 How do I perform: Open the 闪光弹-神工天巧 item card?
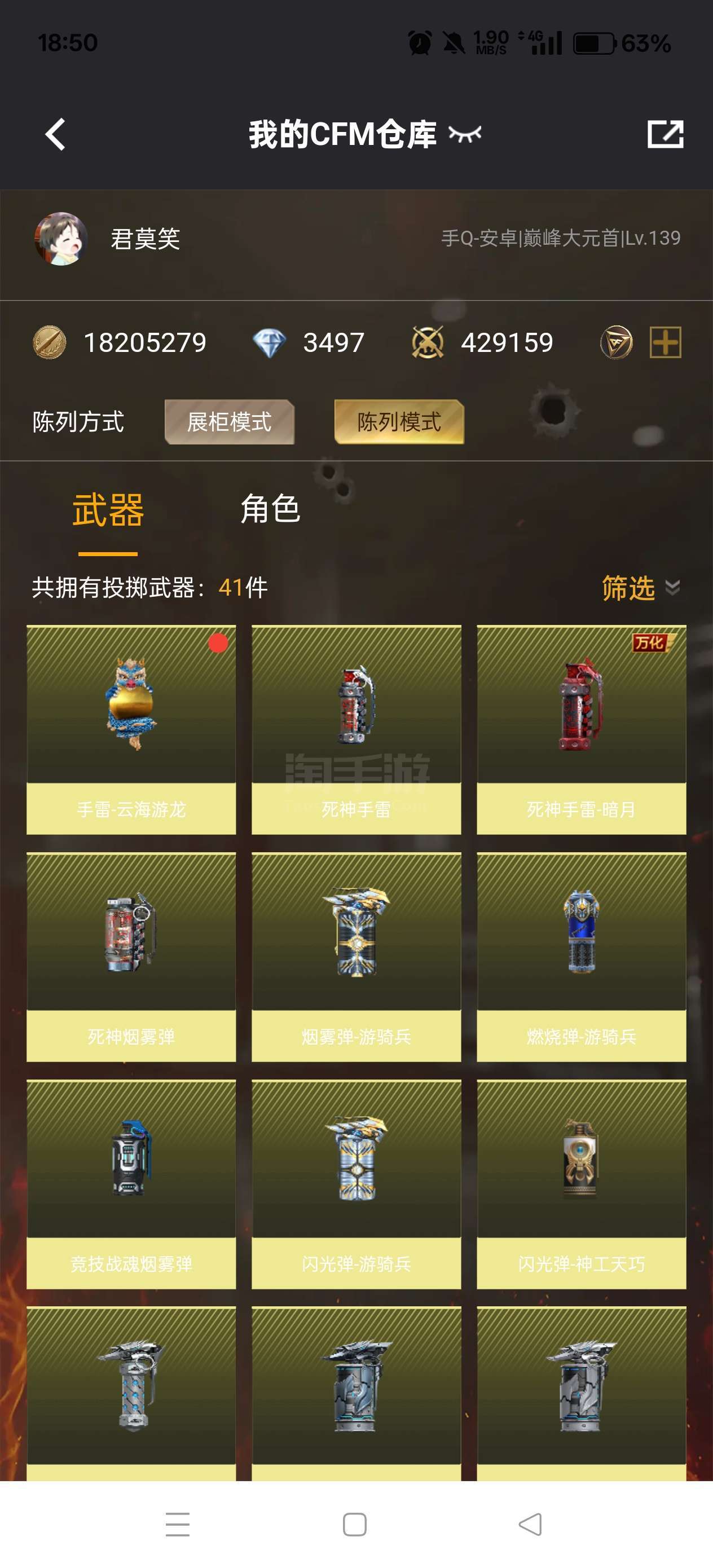pos(582,1184)
